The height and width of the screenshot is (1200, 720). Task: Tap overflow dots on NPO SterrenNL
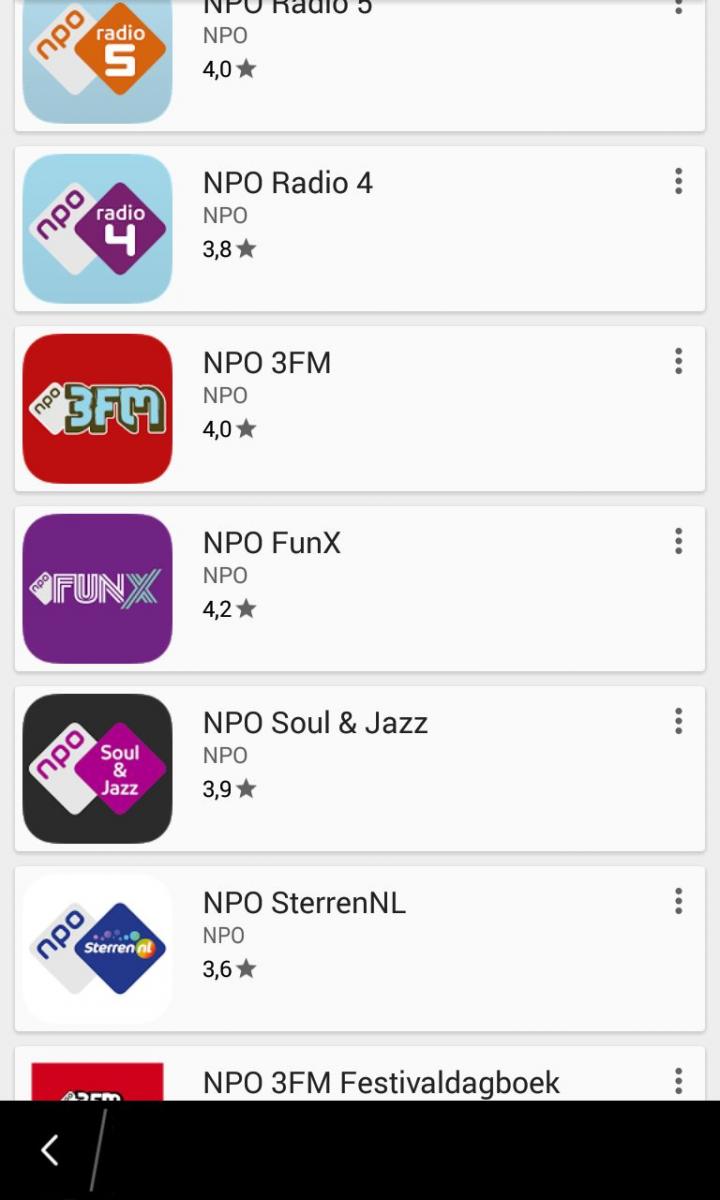[678, 901]
